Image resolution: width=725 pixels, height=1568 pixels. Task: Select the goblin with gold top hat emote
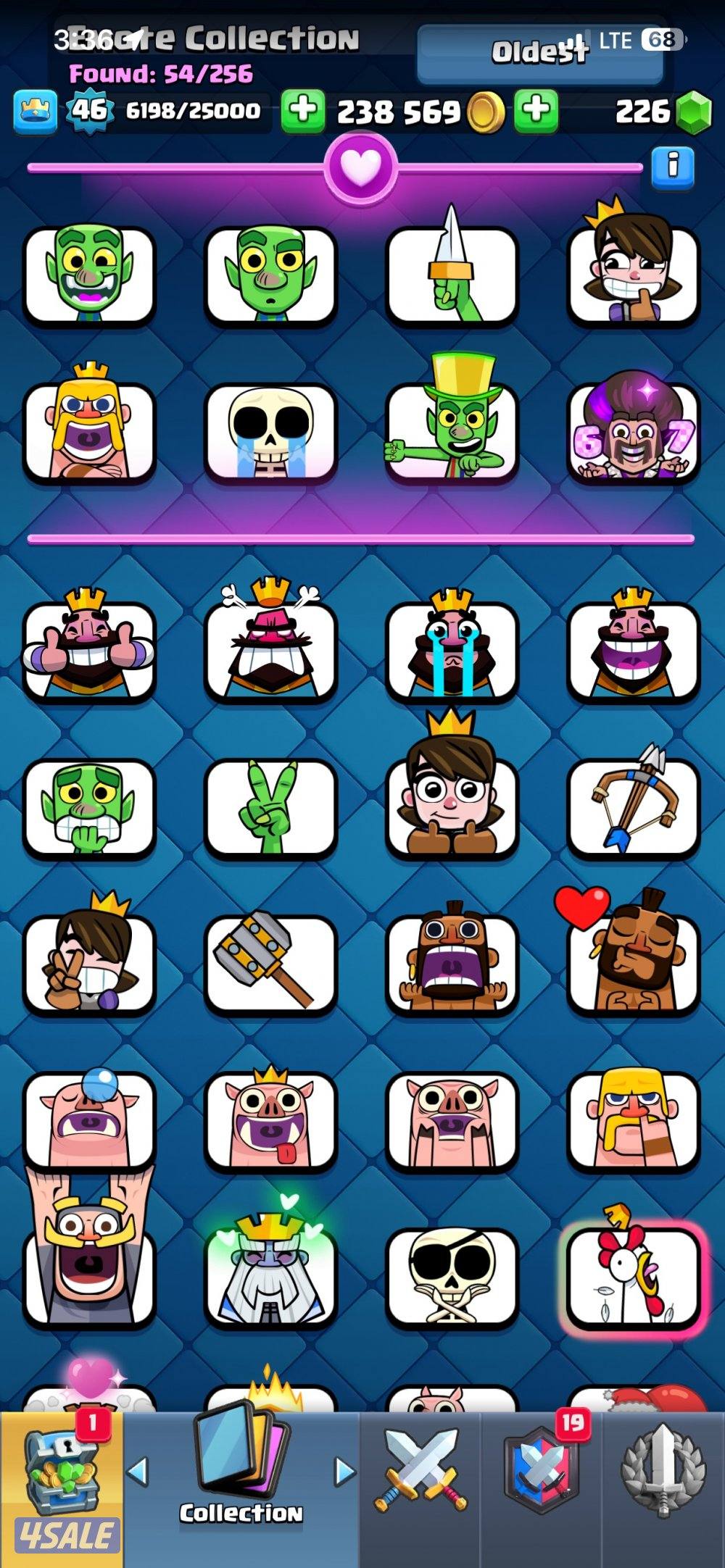(x=452, y=432)
